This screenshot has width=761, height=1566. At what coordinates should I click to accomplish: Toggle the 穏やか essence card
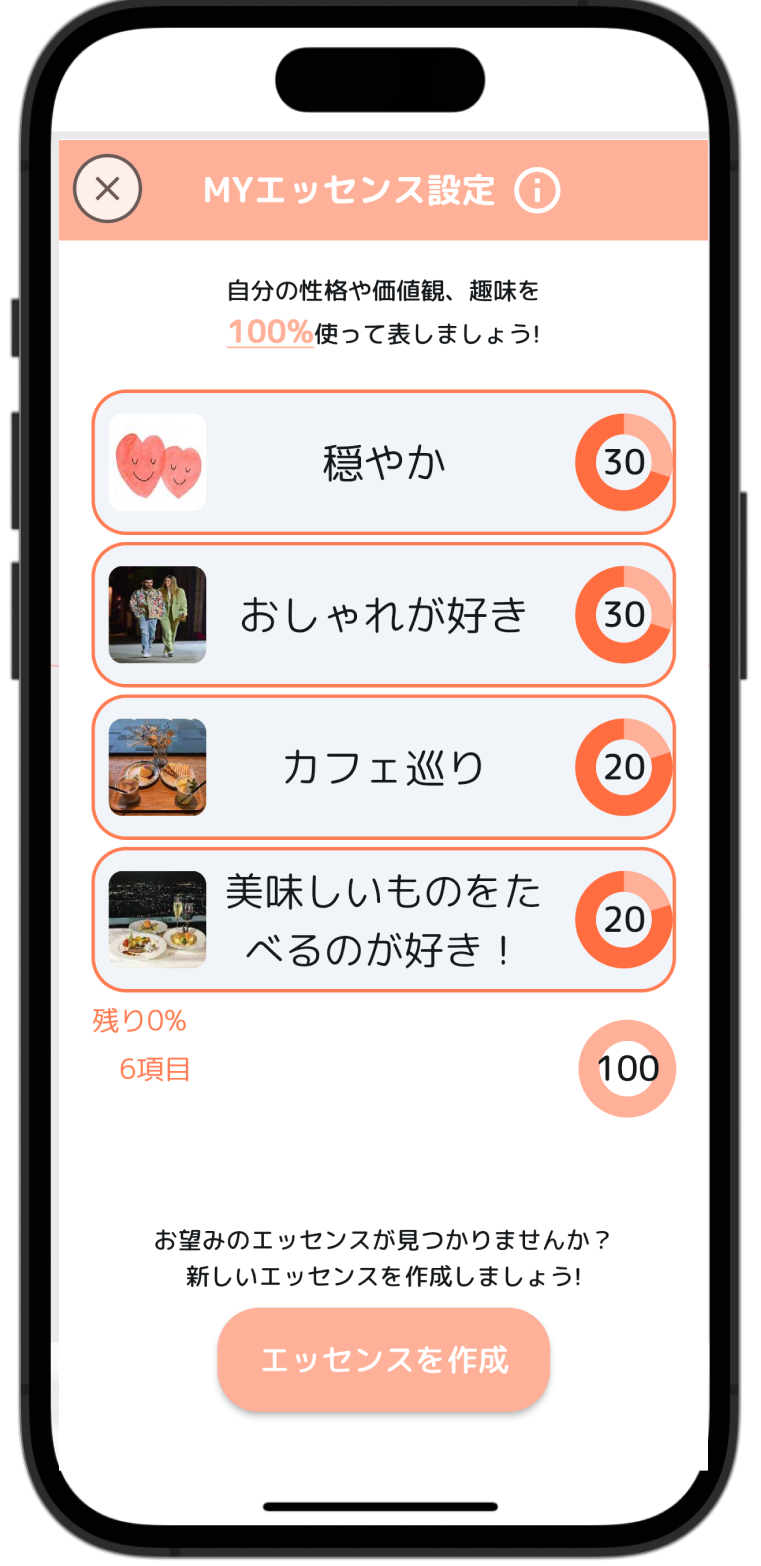384,461
